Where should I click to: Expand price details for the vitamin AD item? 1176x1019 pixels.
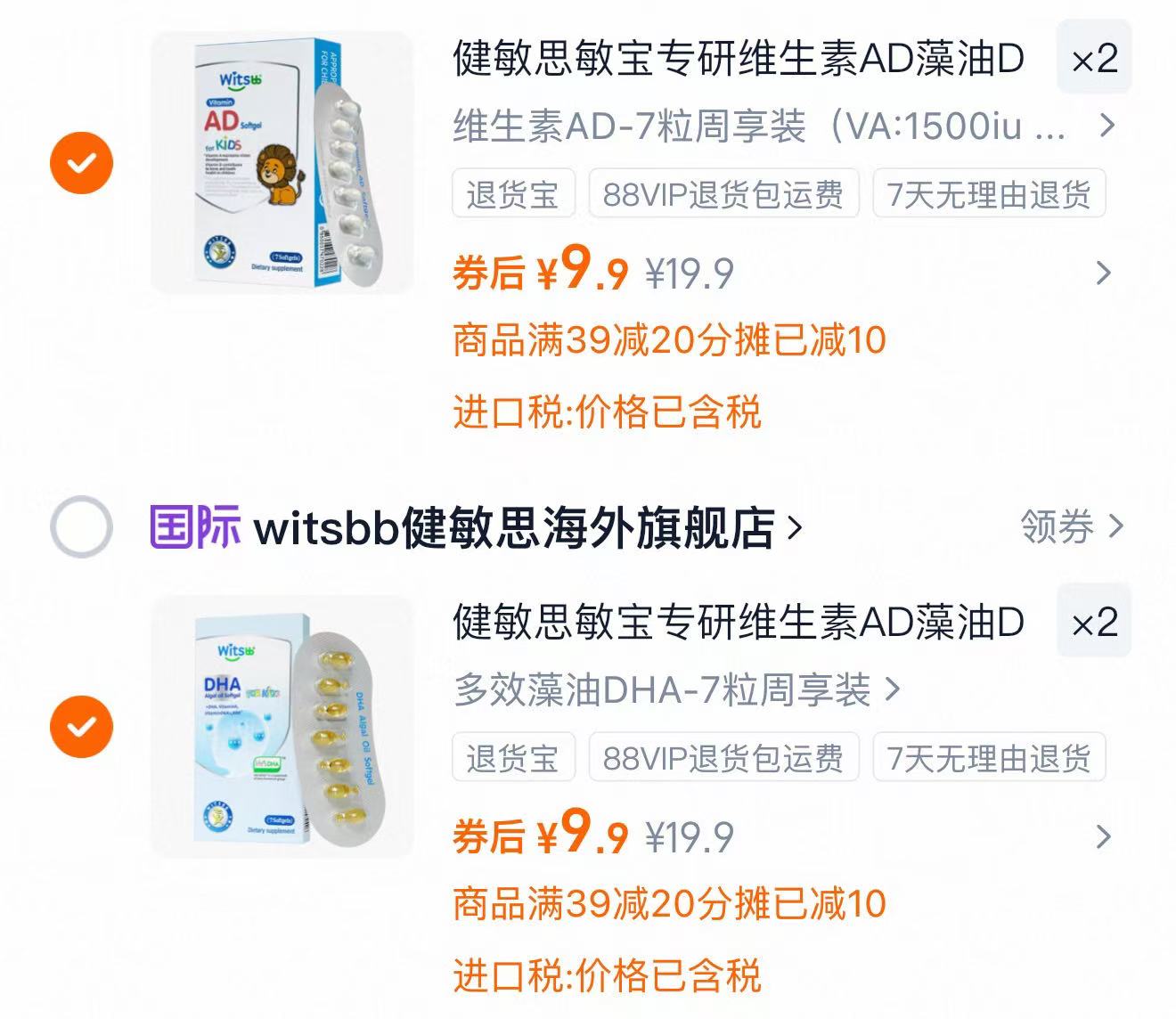pyautogui.click(x=1103, y=273)
